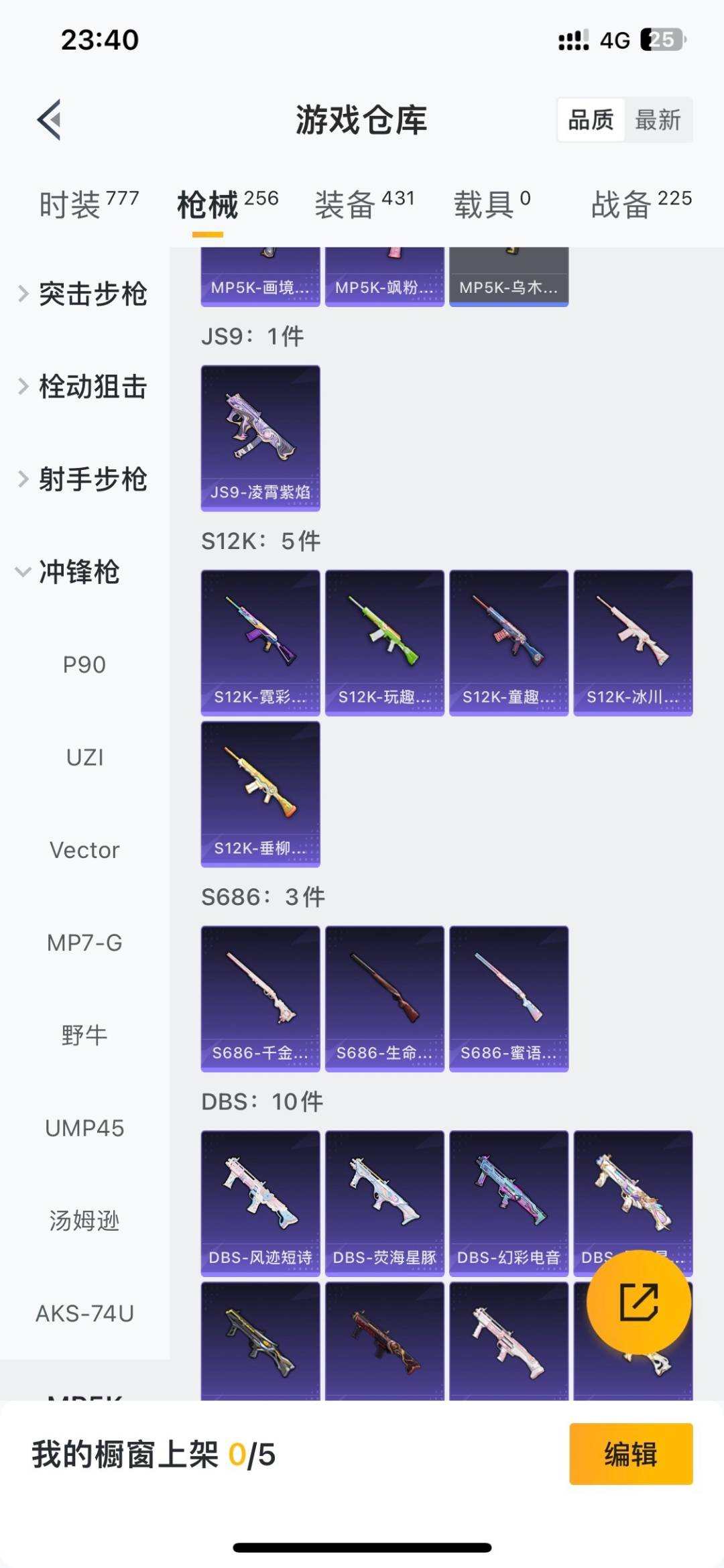Select the S12K-垂柳 skin card
724x1568 pixels.
point(259,794)
